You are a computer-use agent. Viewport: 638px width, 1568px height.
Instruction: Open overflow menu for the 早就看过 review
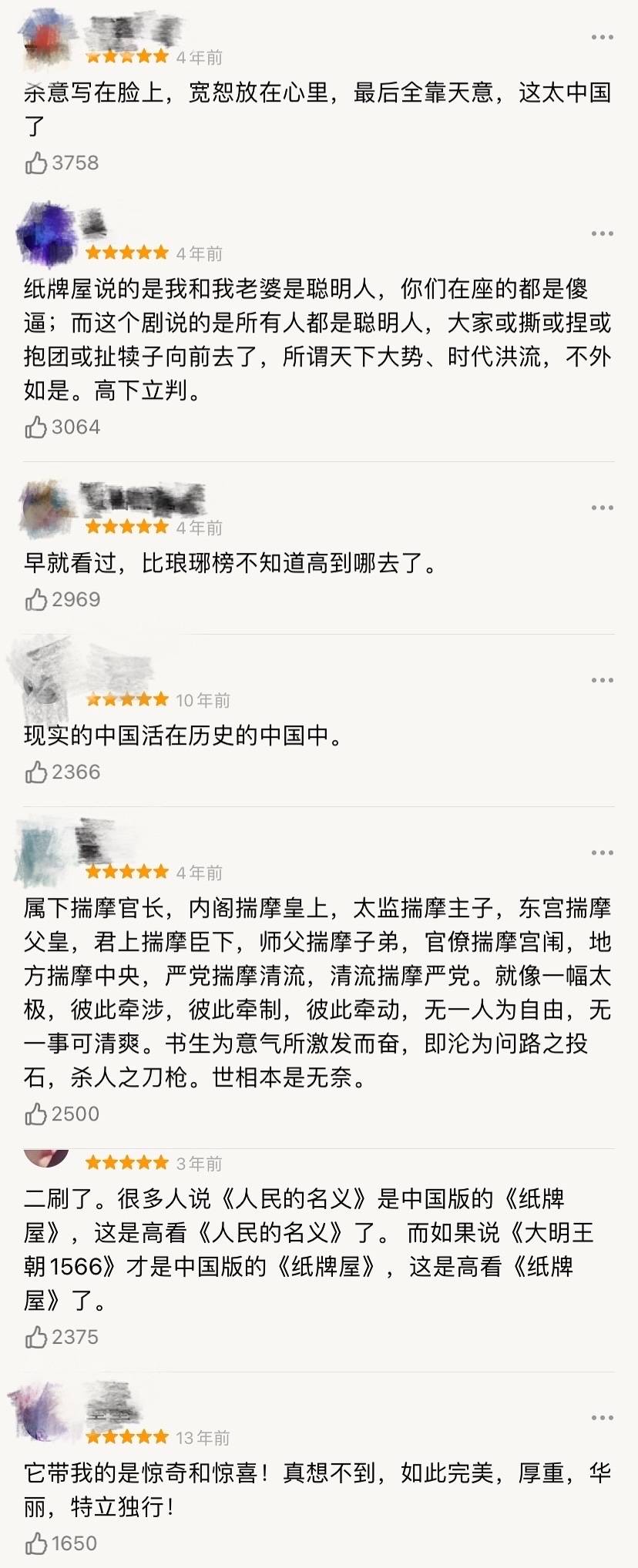(x=602, y=508)
